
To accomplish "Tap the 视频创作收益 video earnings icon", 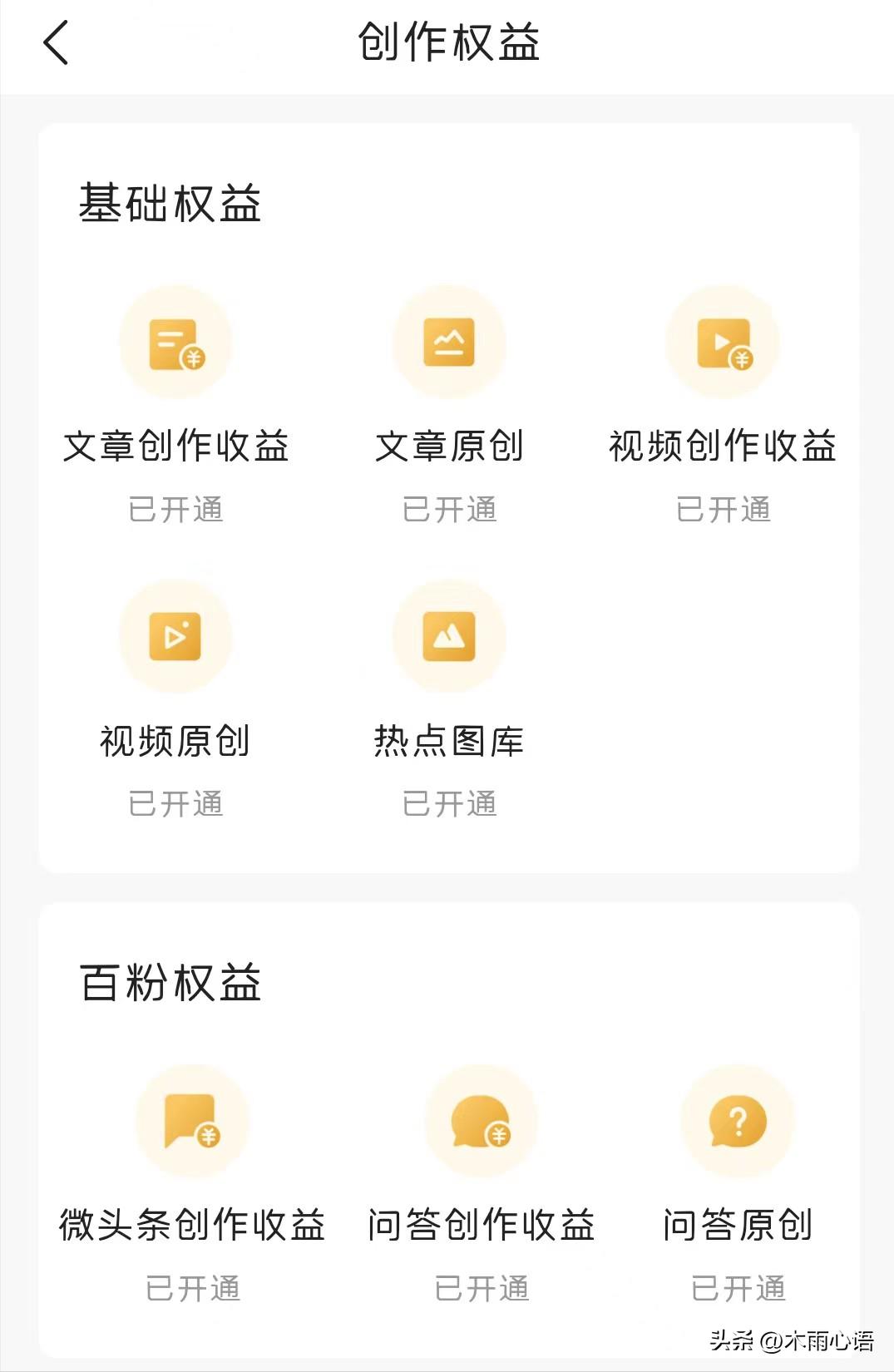I will (722, 343).
